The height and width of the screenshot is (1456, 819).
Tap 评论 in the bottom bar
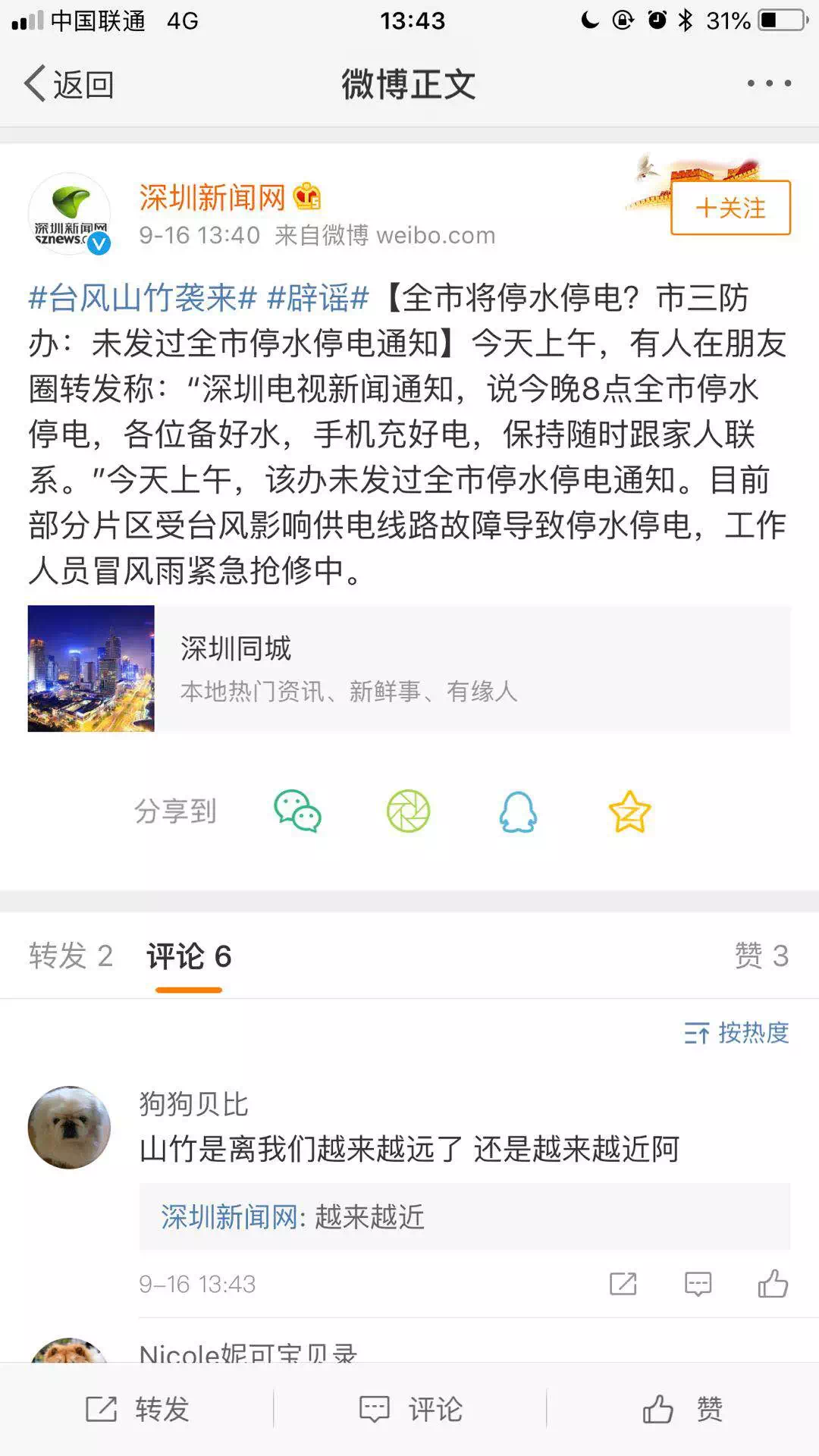(410, 1409)
